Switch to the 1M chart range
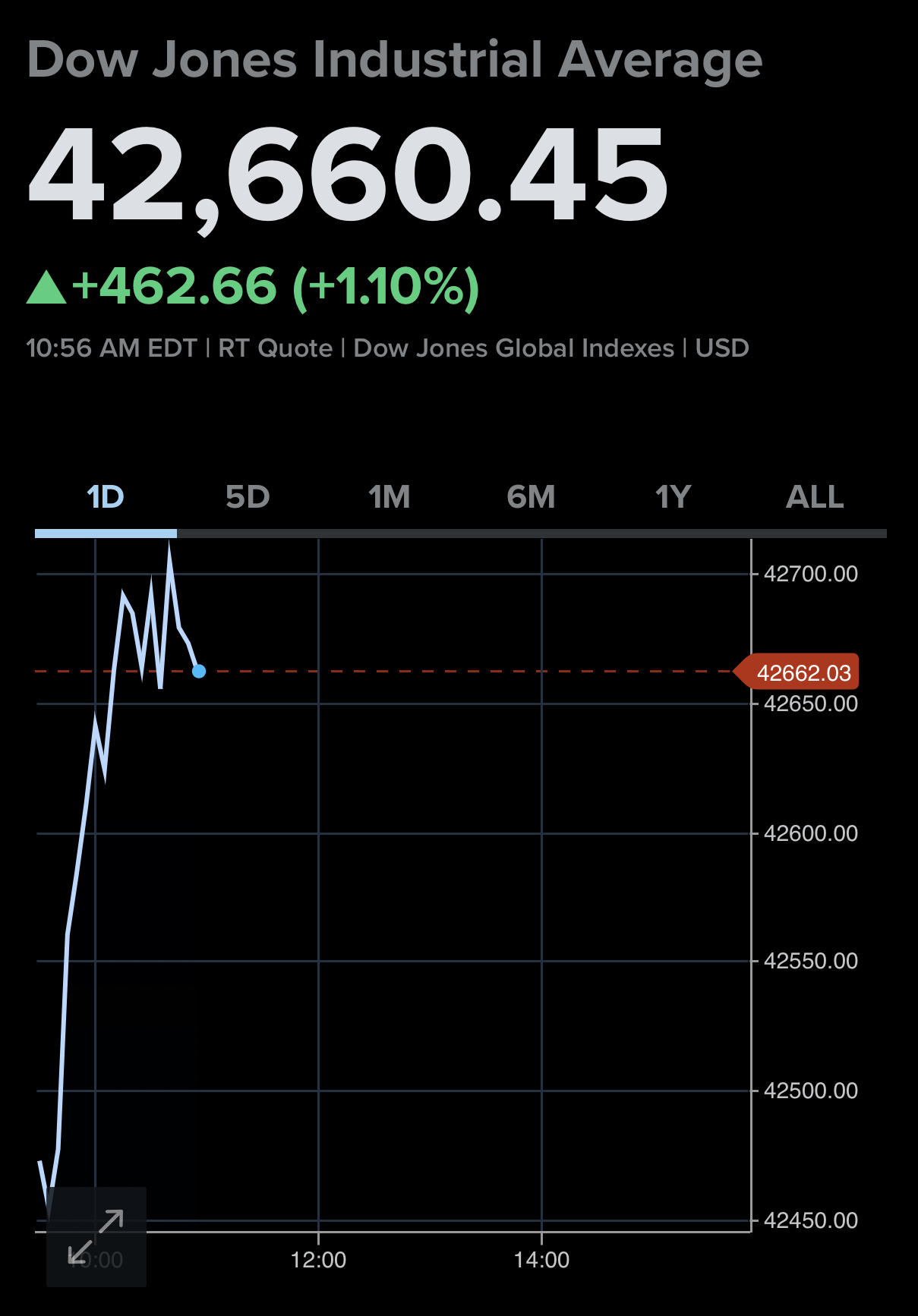The image size is (918, 1316). [x=390, y=498]
